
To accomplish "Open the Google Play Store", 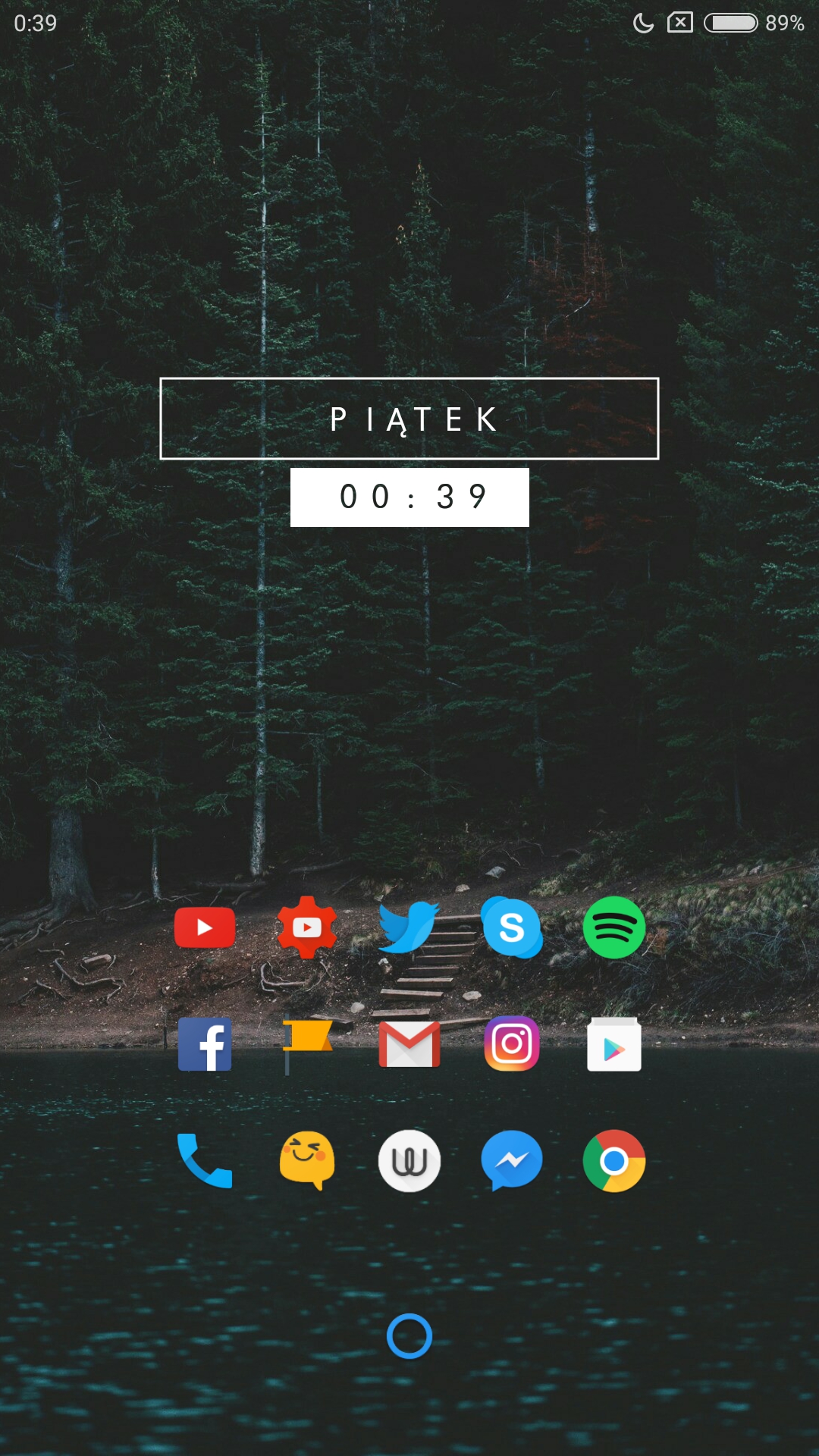I will [614, 1044].
